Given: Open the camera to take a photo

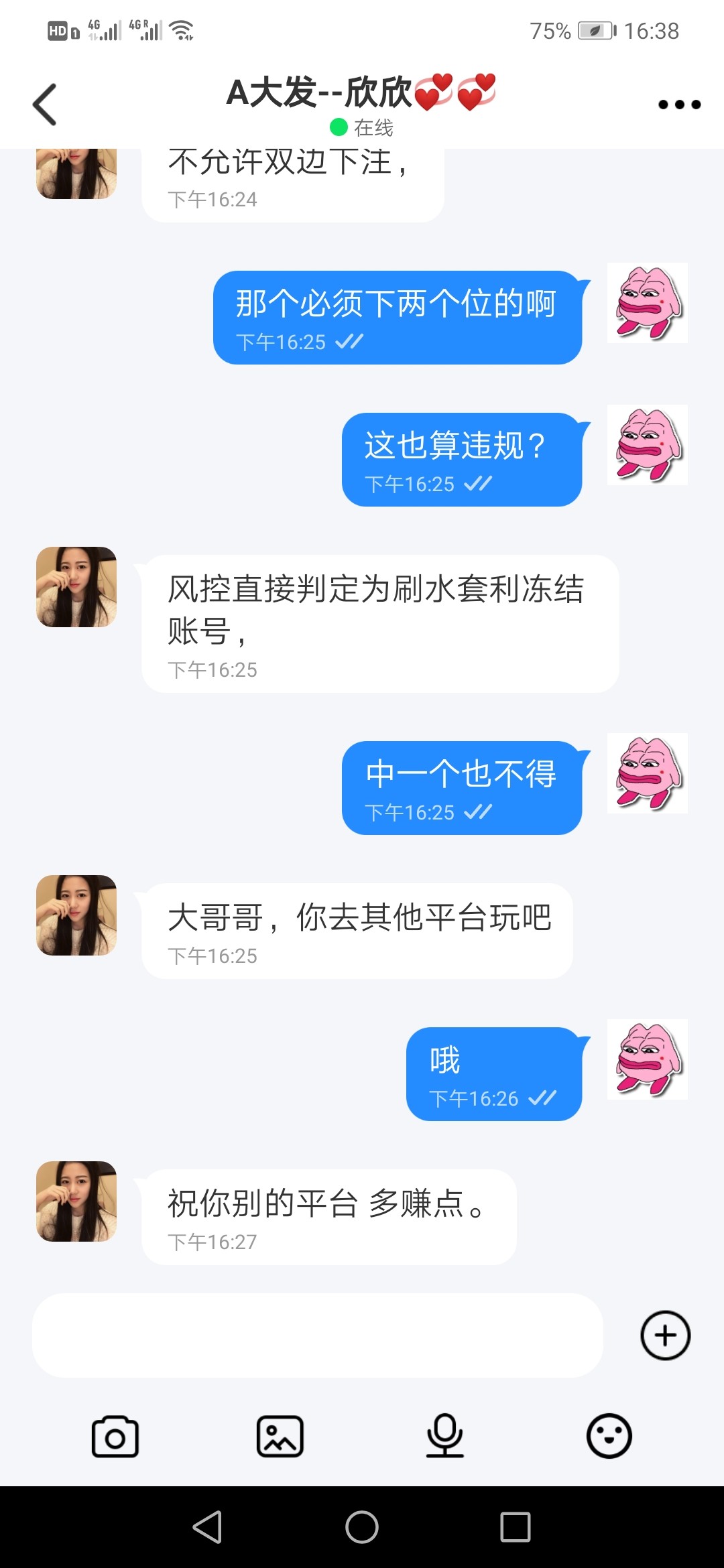Looking at the screenshot, I should (115, 1435).
